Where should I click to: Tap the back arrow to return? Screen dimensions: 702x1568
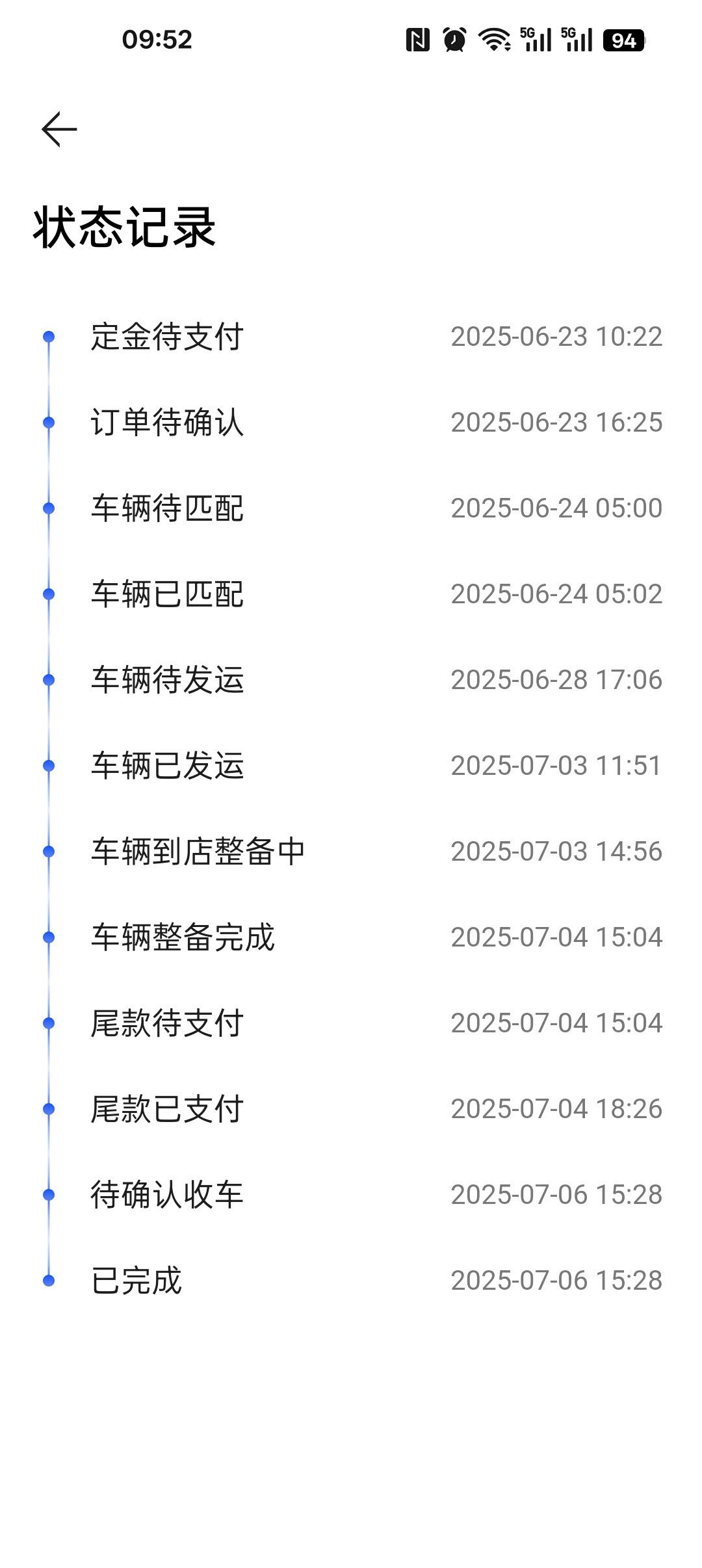click(x=58, y=129)
